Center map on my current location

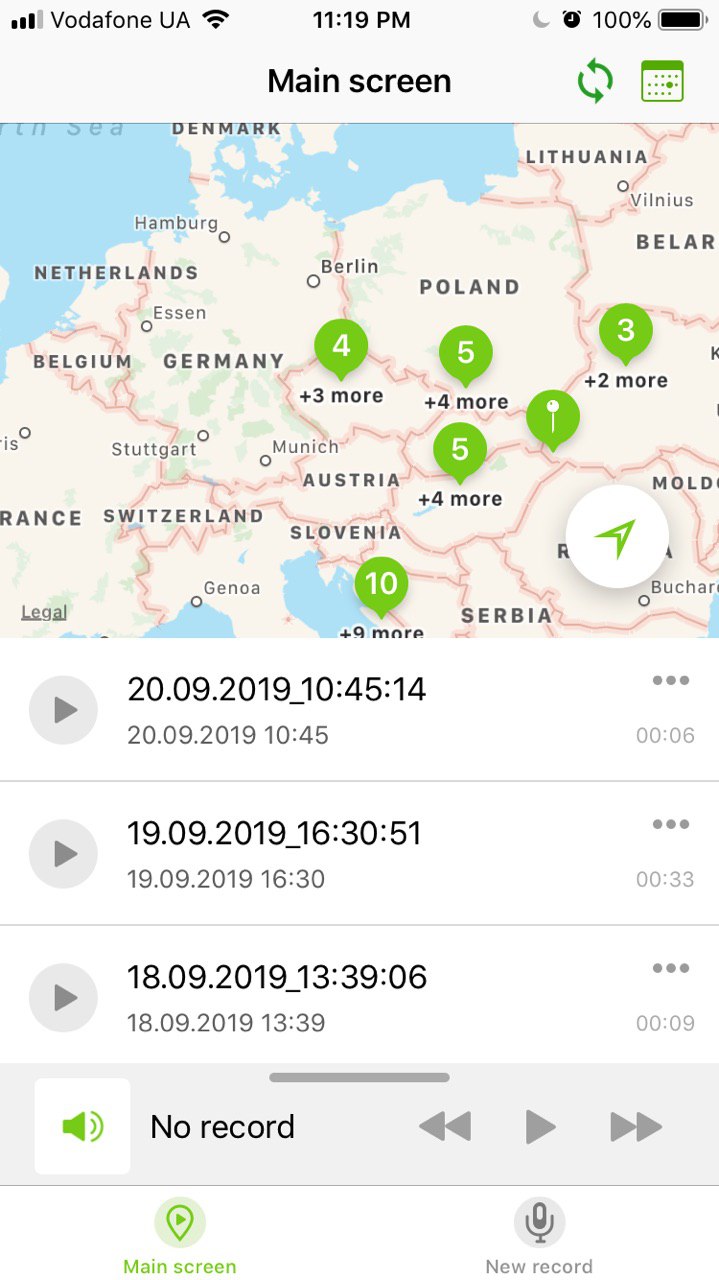coord(617,537)
